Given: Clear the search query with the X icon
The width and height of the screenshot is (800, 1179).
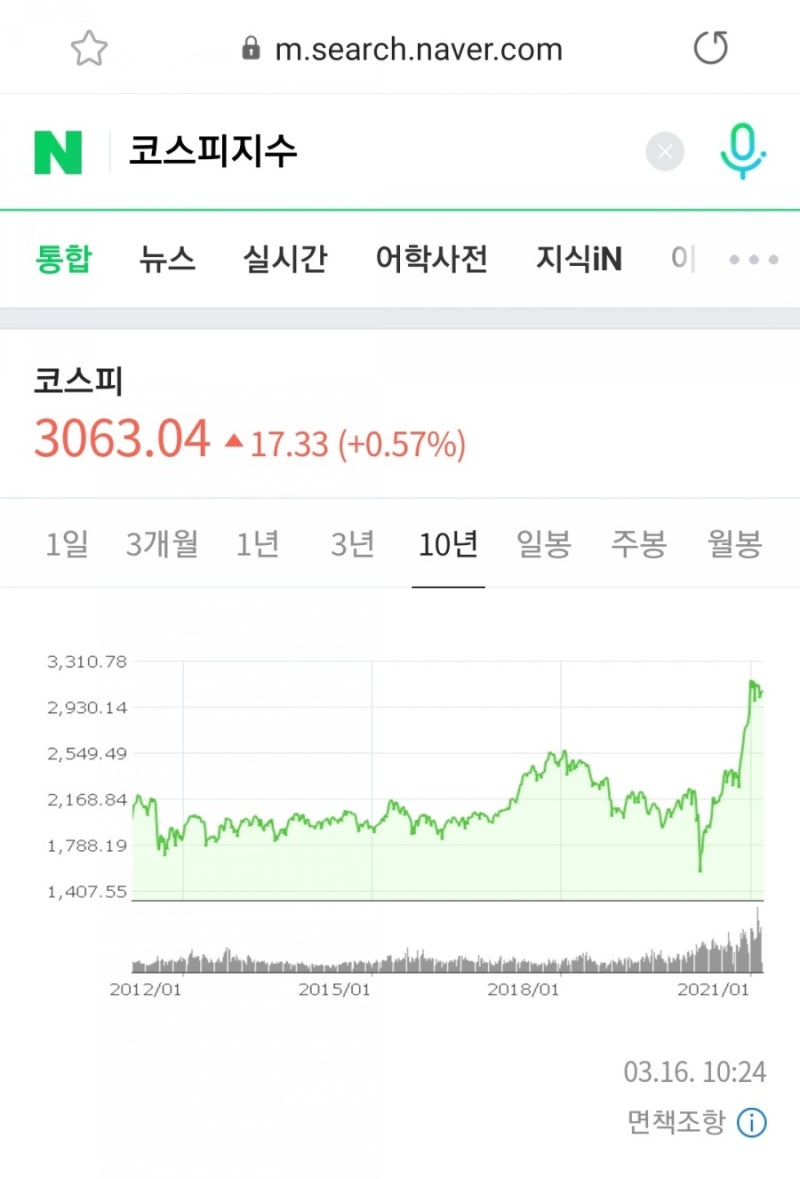Looking at the screenshot, I should 665,150.
